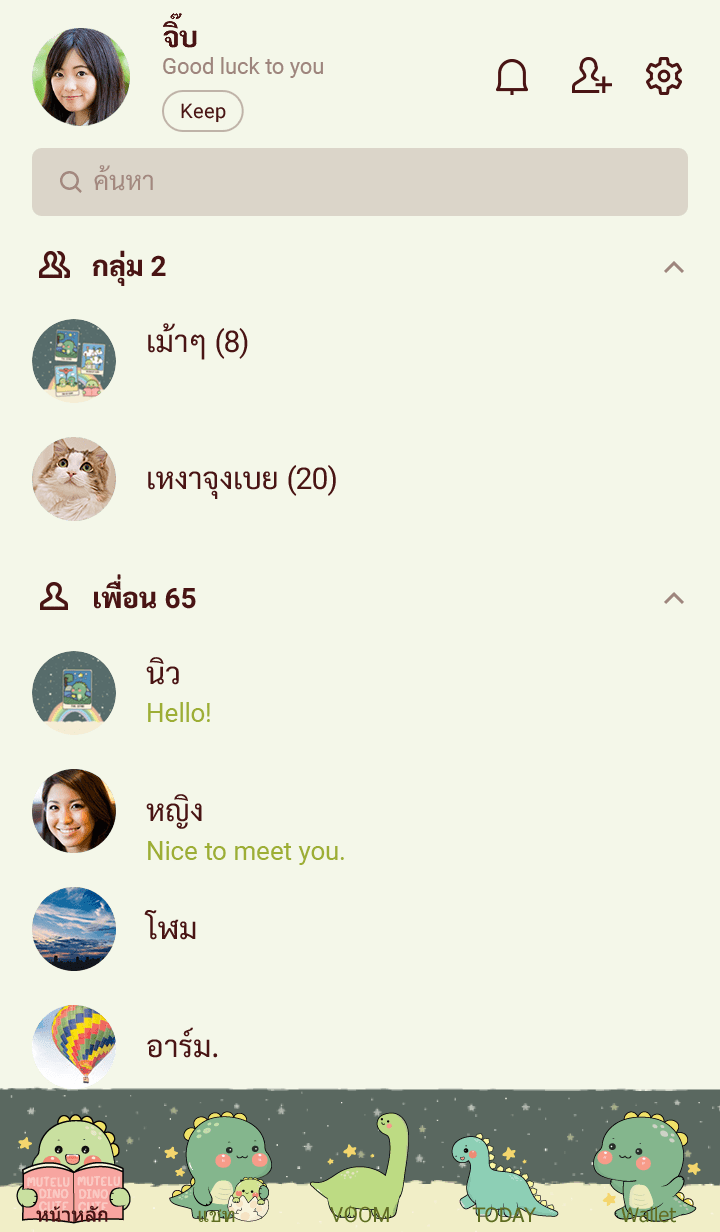Screen dimensions: 720x1232
Task: Collapse the เพื่อน 65 section
Action: (674, 598)
